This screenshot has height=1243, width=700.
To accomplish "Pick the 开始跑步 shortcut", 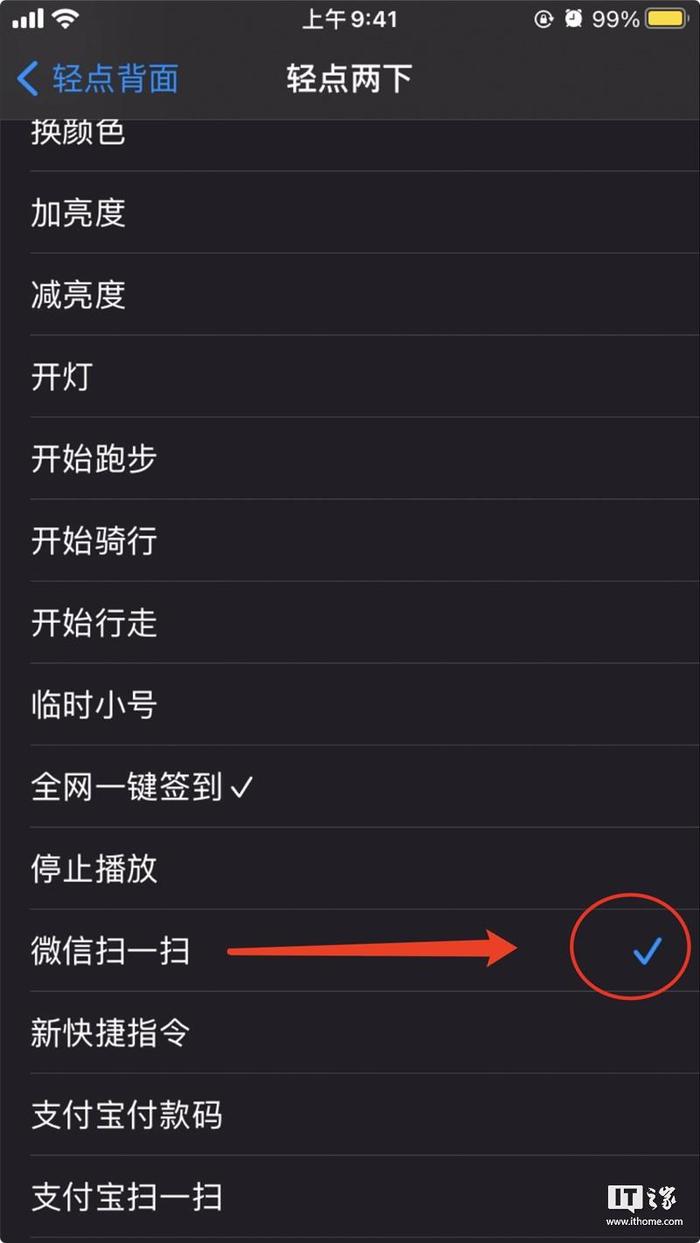I will [x=350, y=459].
